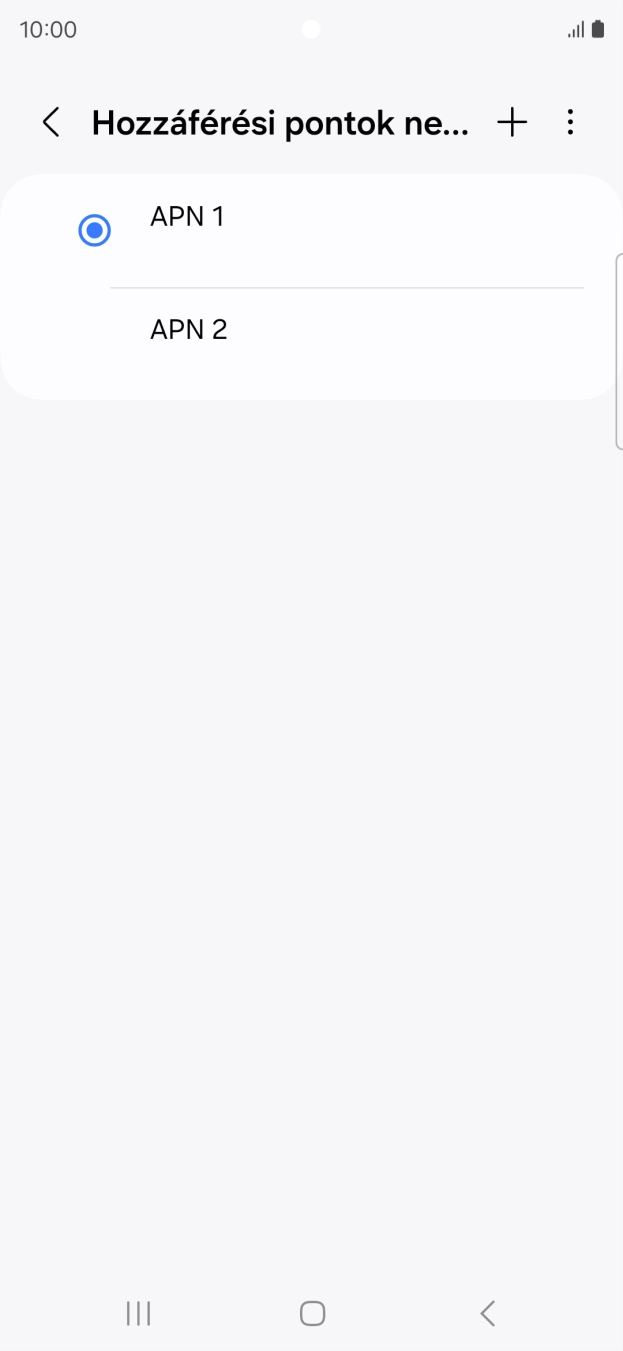Open APN 2 settings
The image size is (623, 1351).
[x=189, y=330]
